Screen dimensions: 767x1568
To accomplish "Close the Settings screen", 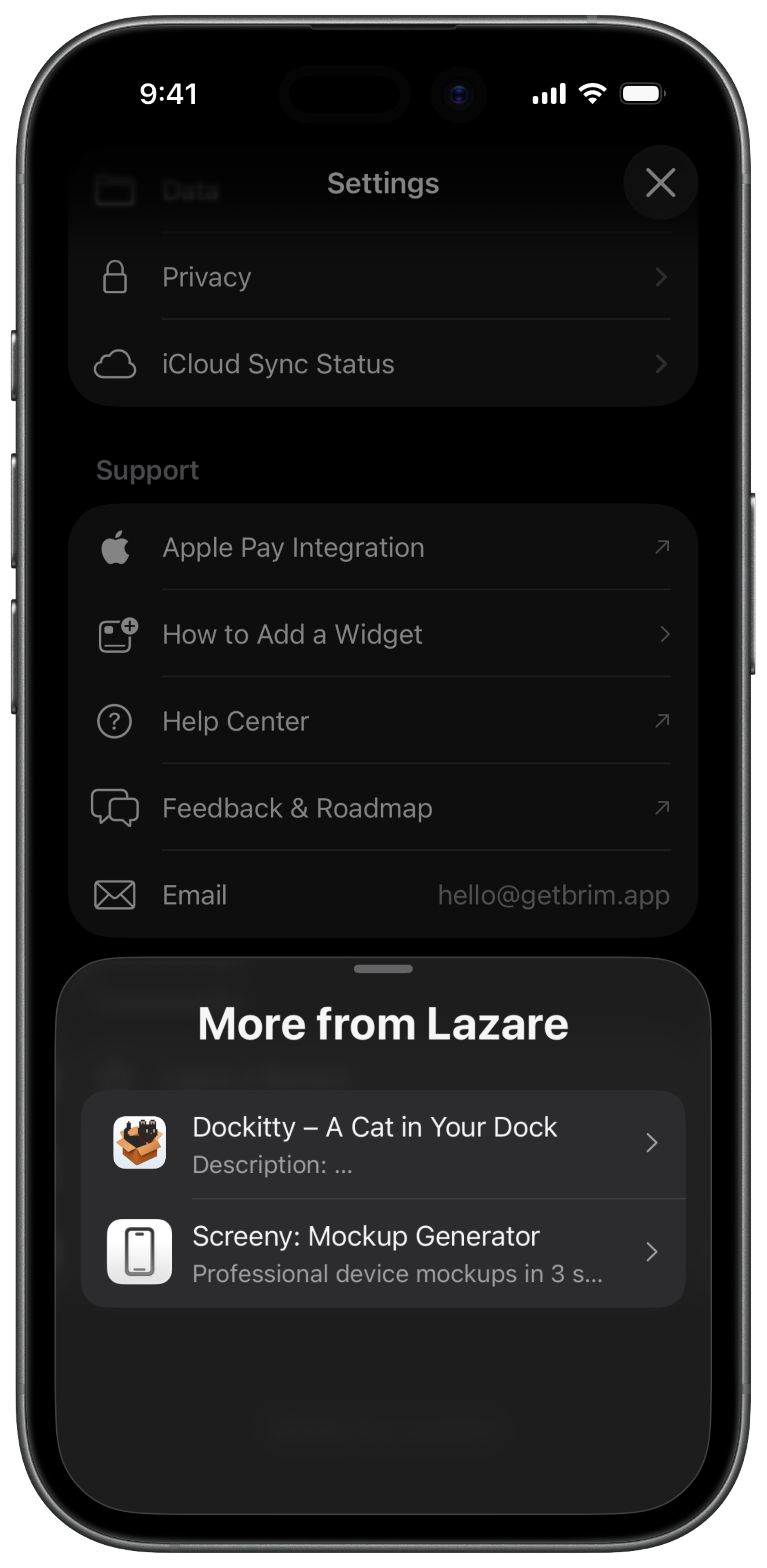I will point(660,183).
